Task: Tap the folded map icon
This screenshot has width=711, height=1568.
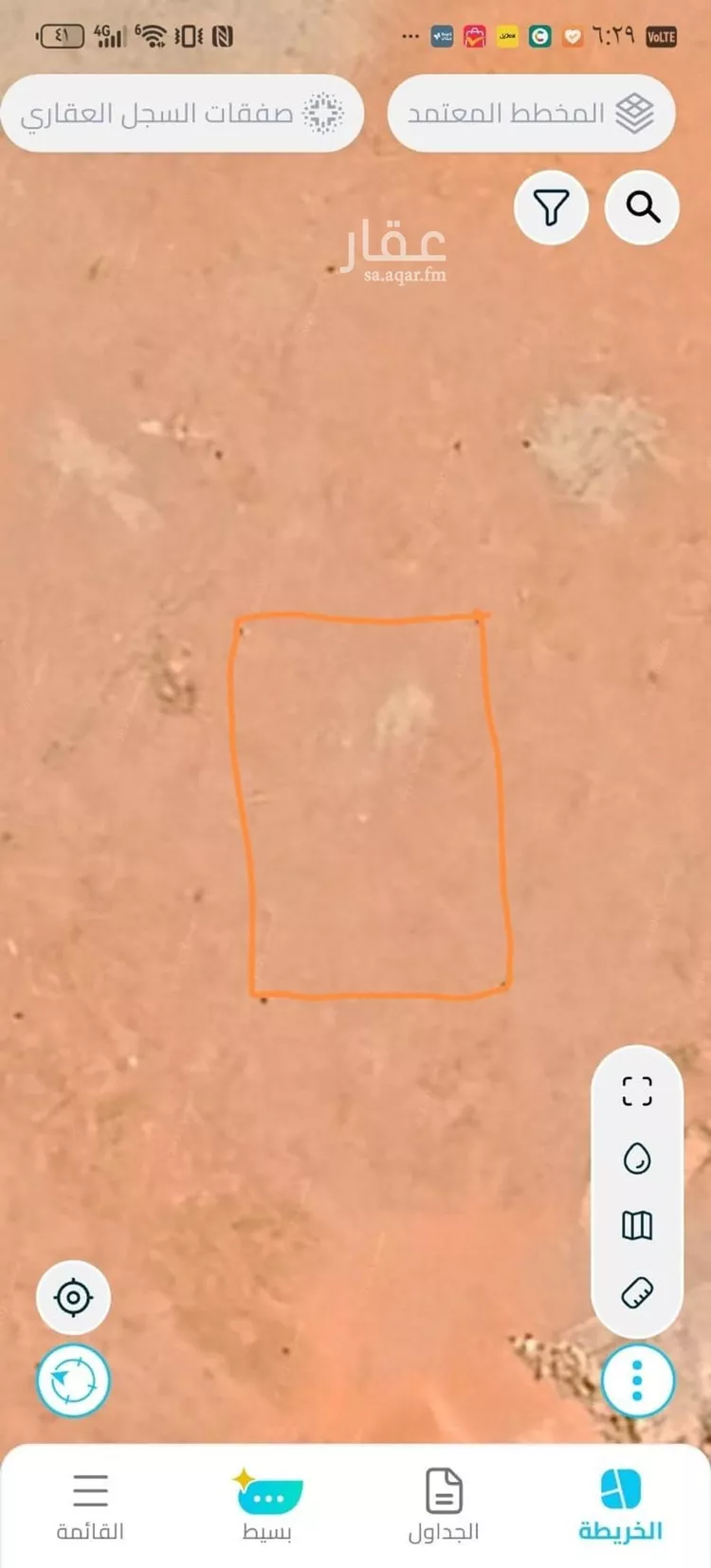Action: (637, 1226)
